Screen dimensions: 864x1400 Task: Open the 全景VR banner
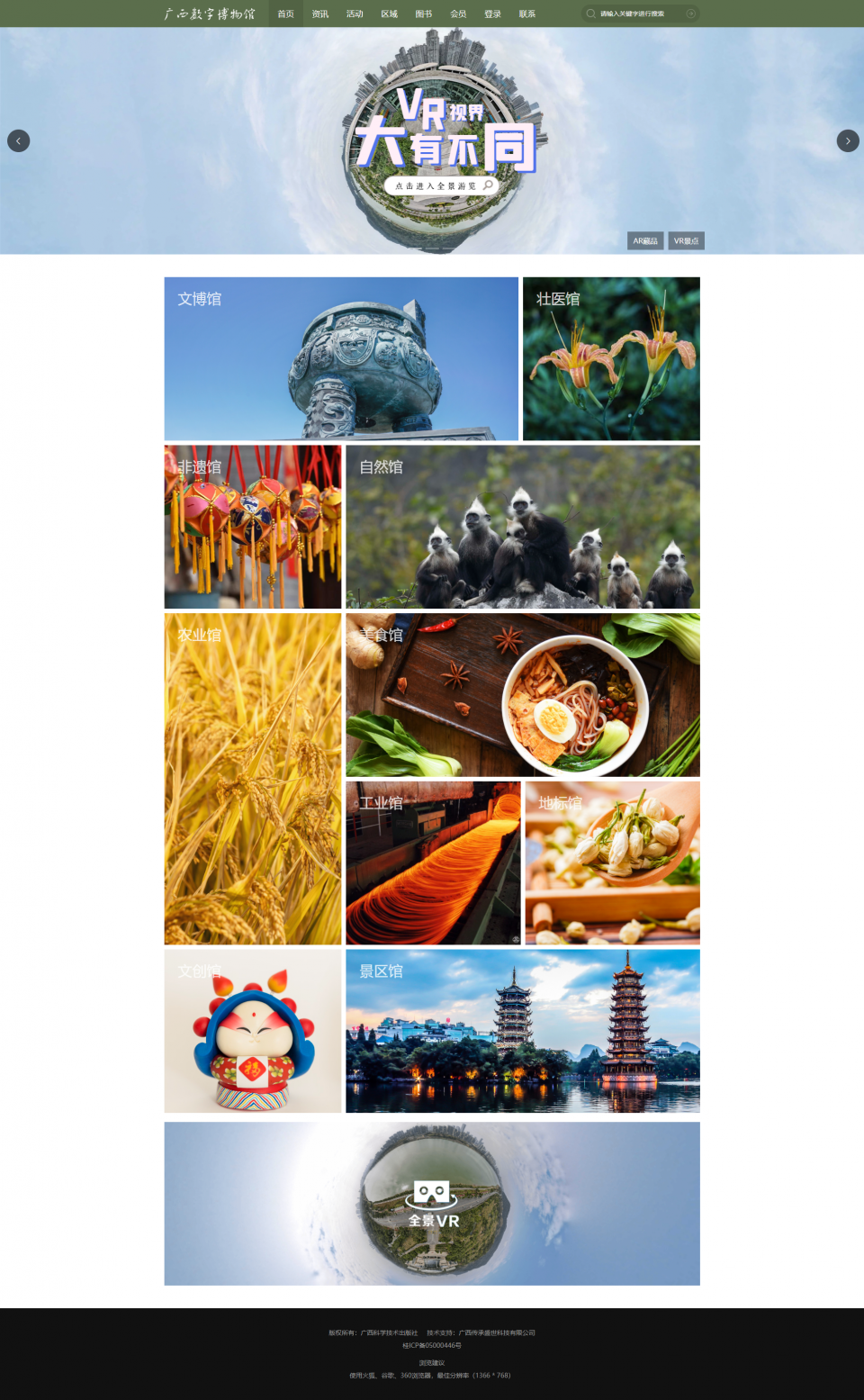(432, 1203)
